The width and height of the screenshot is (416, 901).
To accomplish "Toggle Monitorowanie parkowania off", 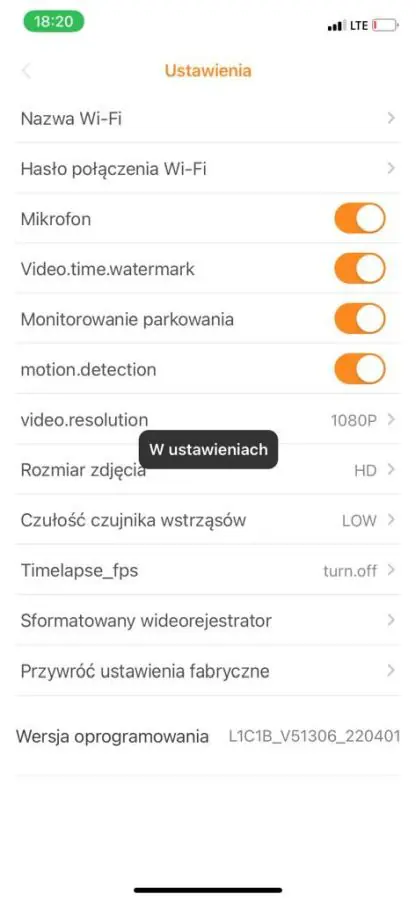I will (360, 318).
